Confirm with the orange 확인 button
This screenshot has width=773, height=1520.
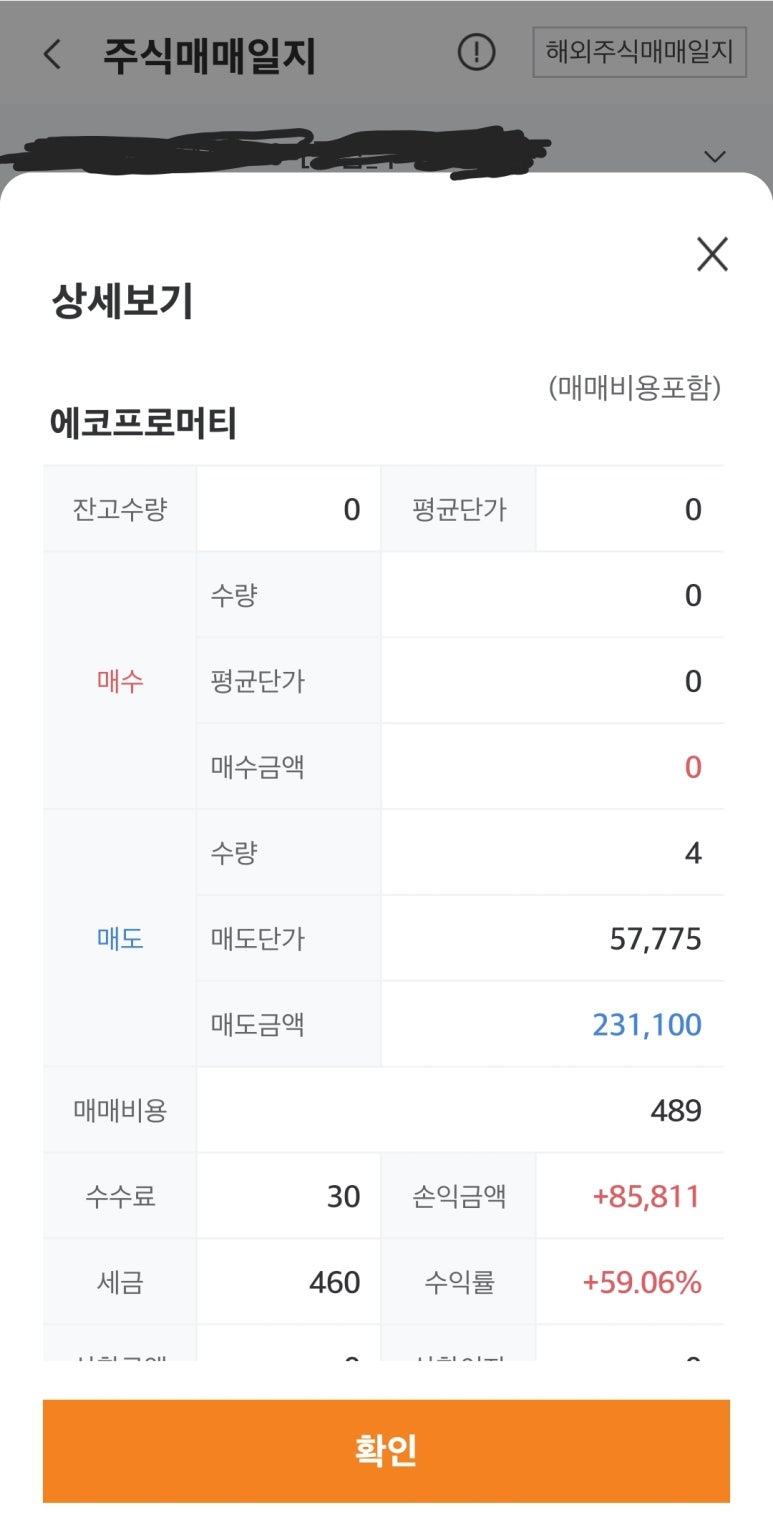coord(386,1450)
